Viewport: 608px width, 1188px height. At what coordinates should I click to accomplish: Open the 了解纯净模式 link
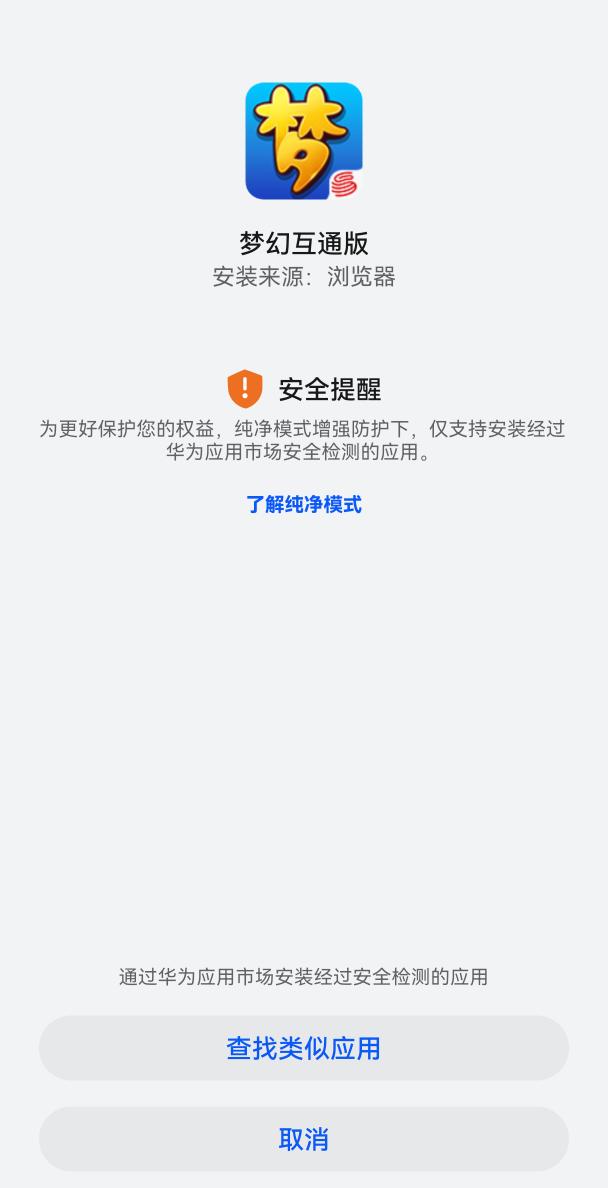[x=304, y=504]
